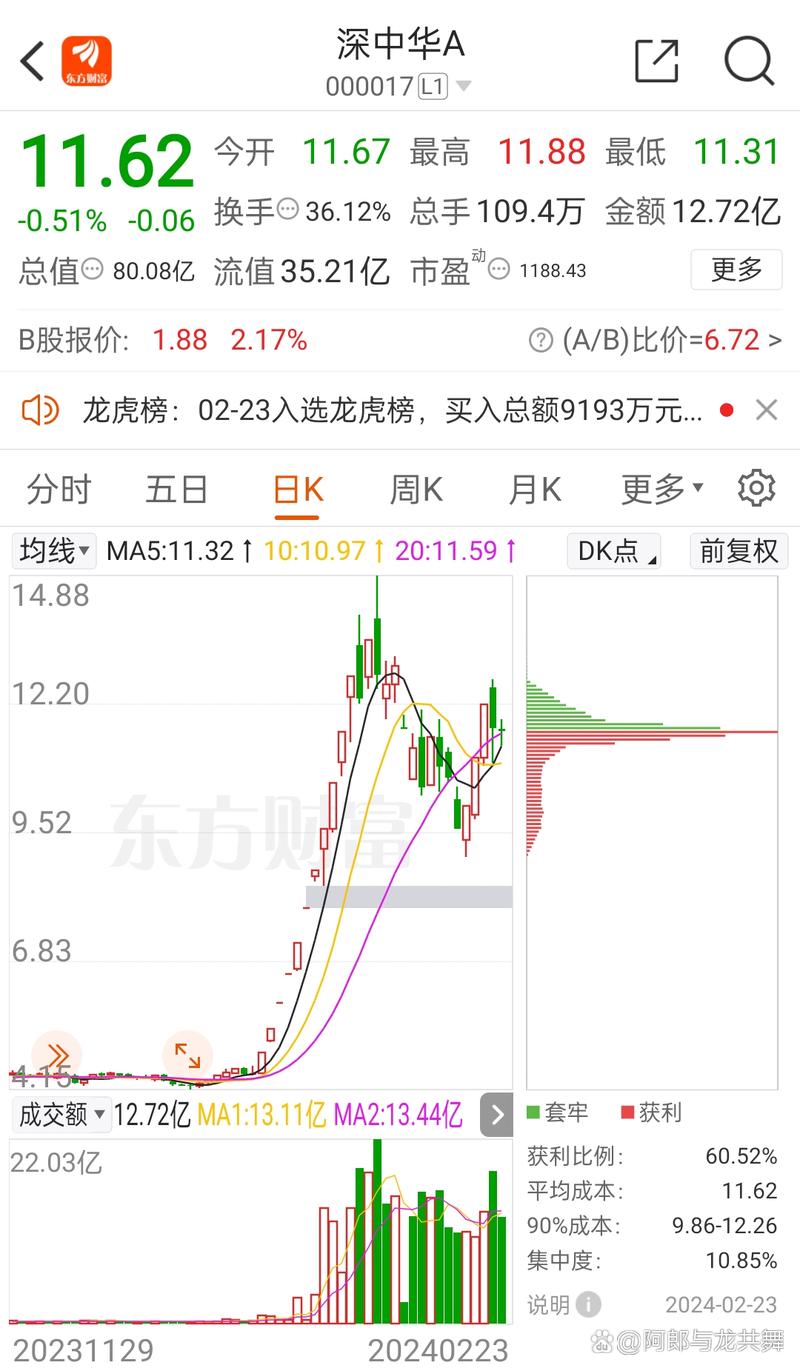The width and height of the screenshot is (800, 1371).
Task: Click the share icon next to search
Action: click(656, 61)
